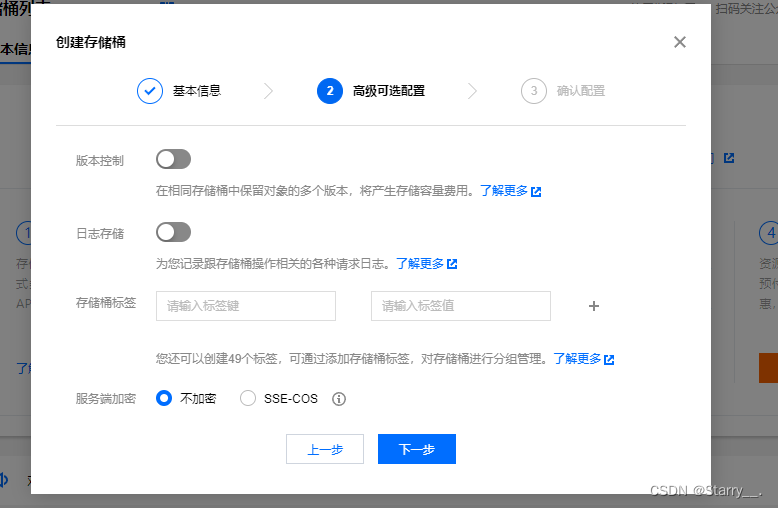The width and height of the screenshot is (778, 508).
Task: Go back with 上一步 button
Action: pyautogui.click(x=325, y=450)
